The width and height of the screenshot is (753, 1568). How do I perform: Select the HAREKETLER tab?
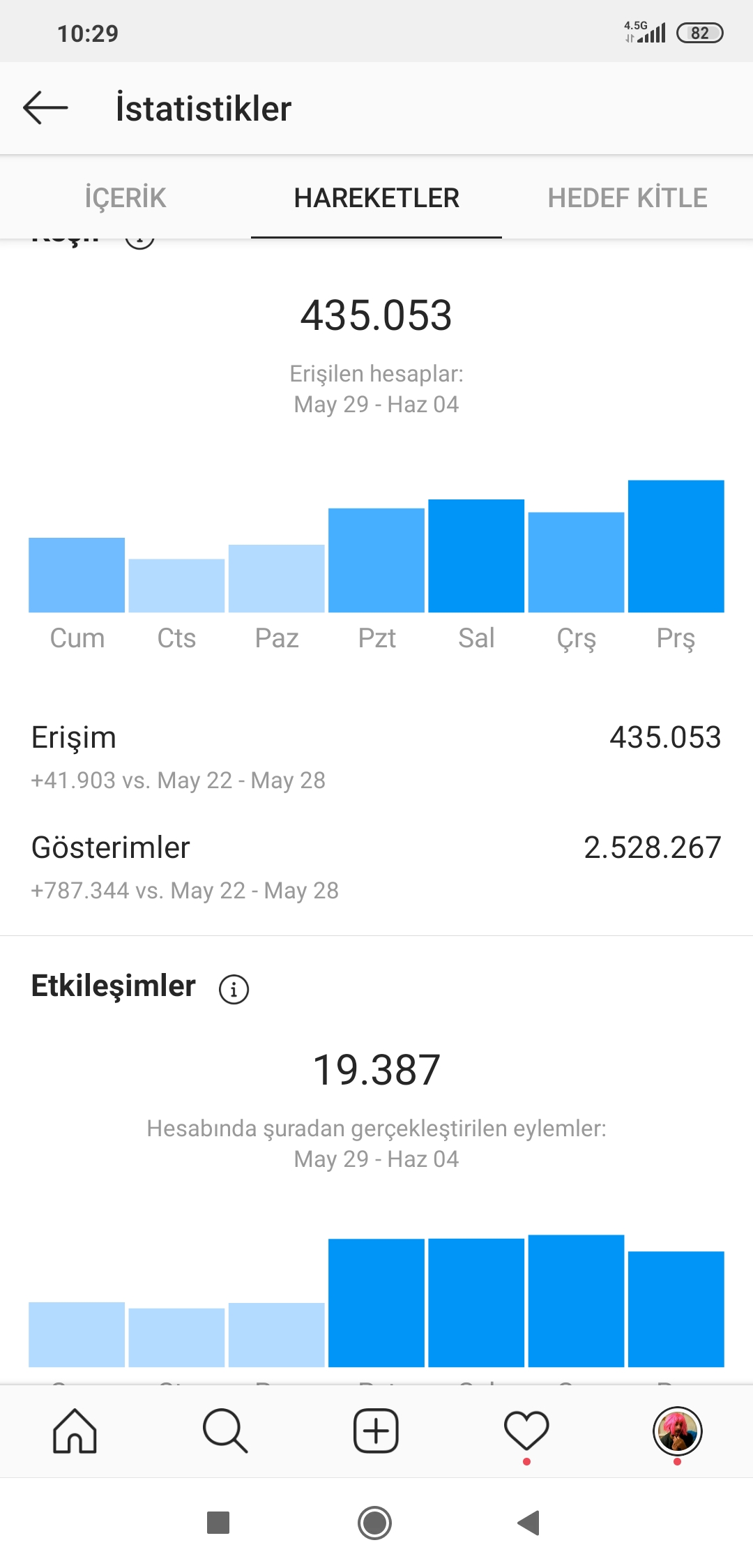pyautogui.click(x=376, y=198)
